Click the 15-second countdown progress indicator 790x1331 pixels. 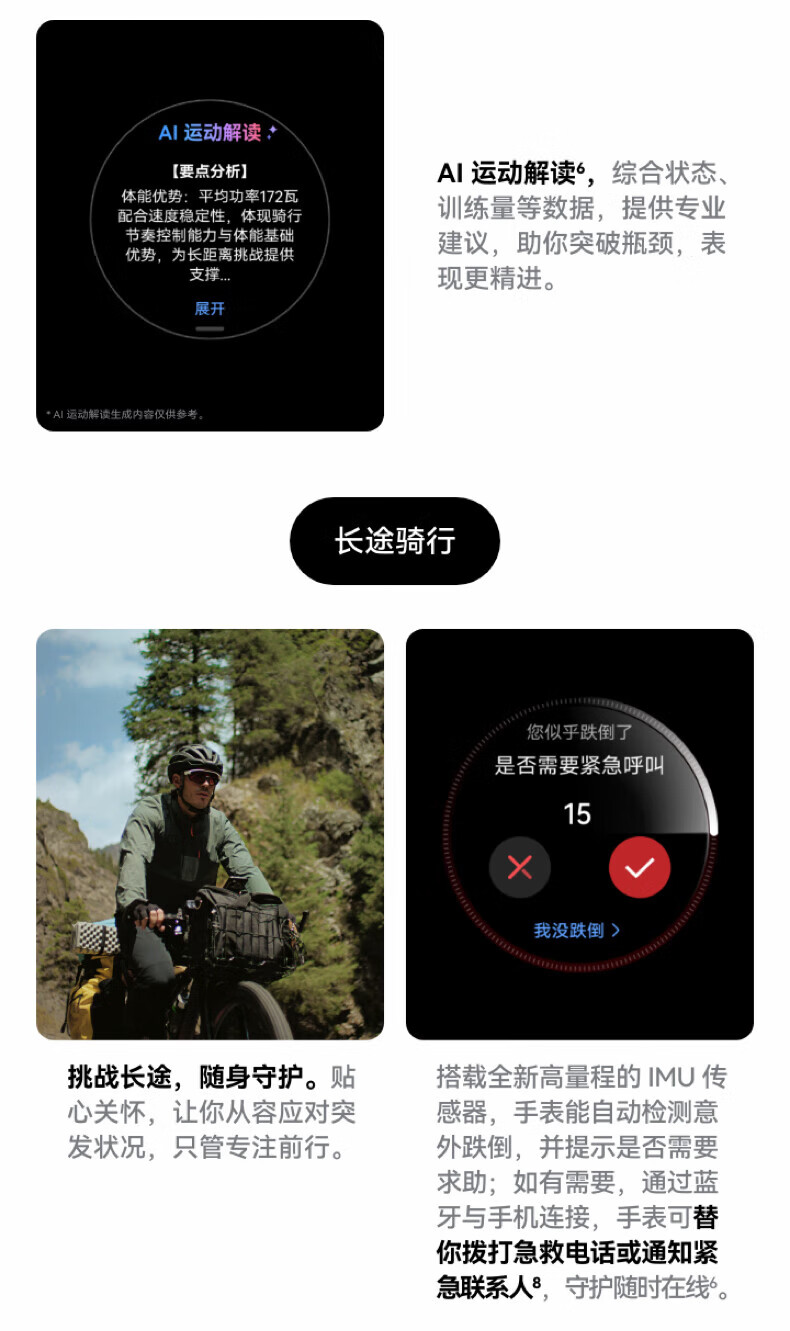(577, 811)
